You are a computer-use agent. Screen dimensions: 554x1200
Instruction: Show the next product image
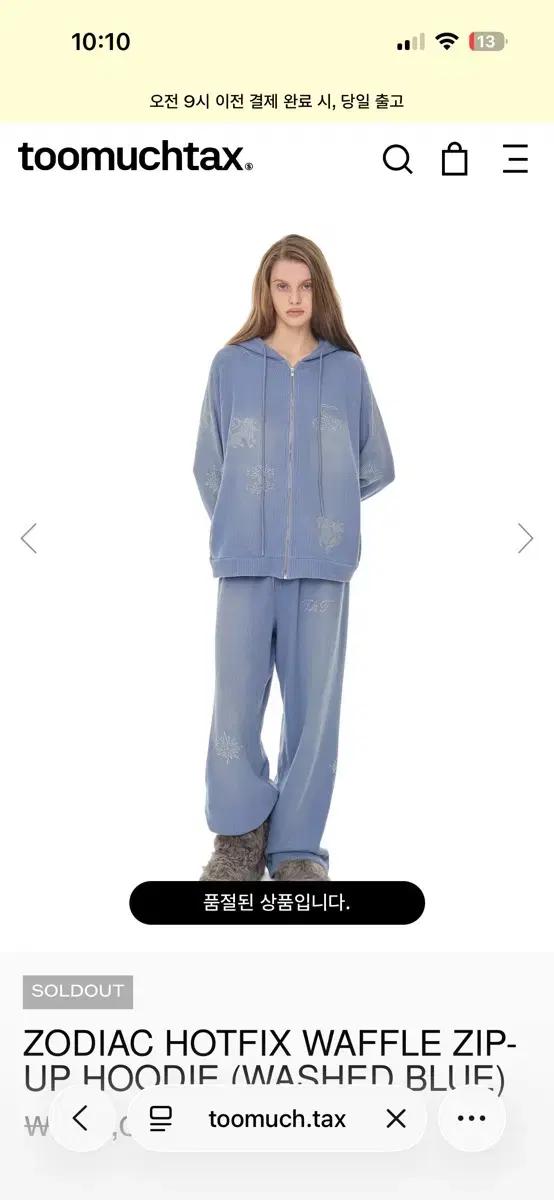tap(525, 538)
